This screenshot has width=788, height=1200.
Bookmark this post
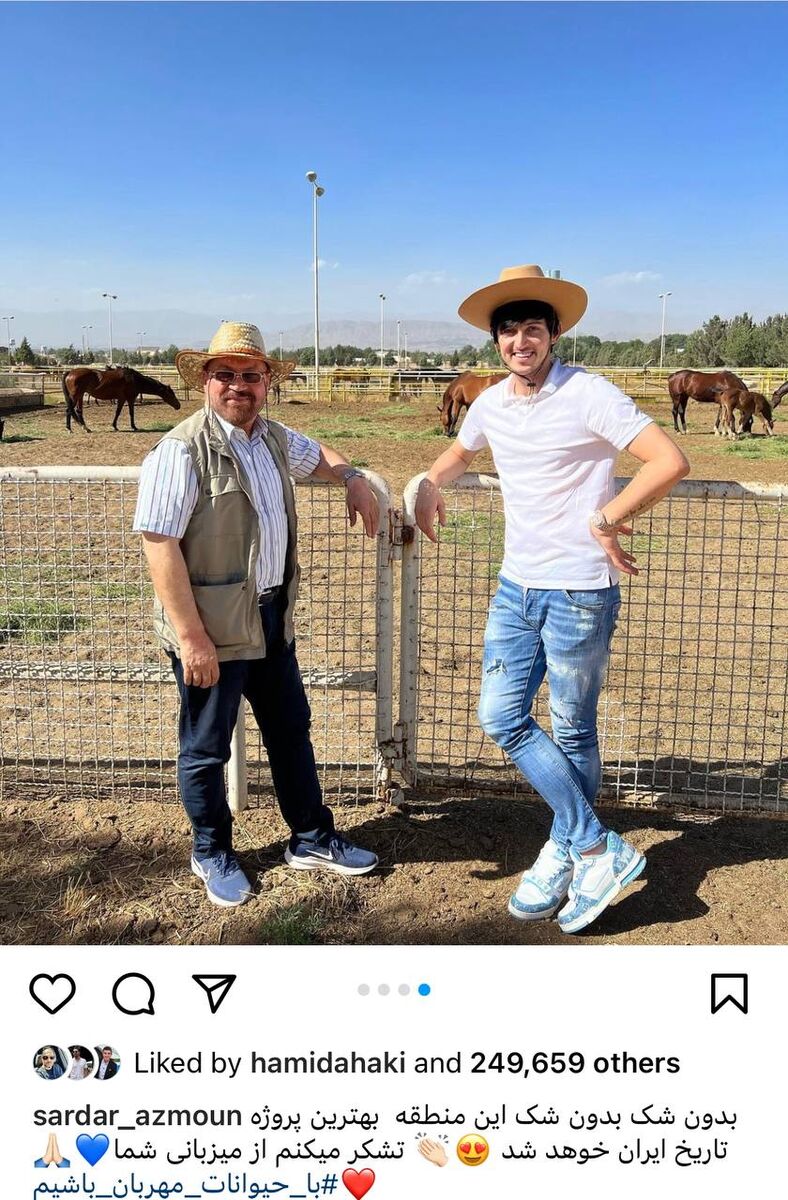tap(729, 993)
